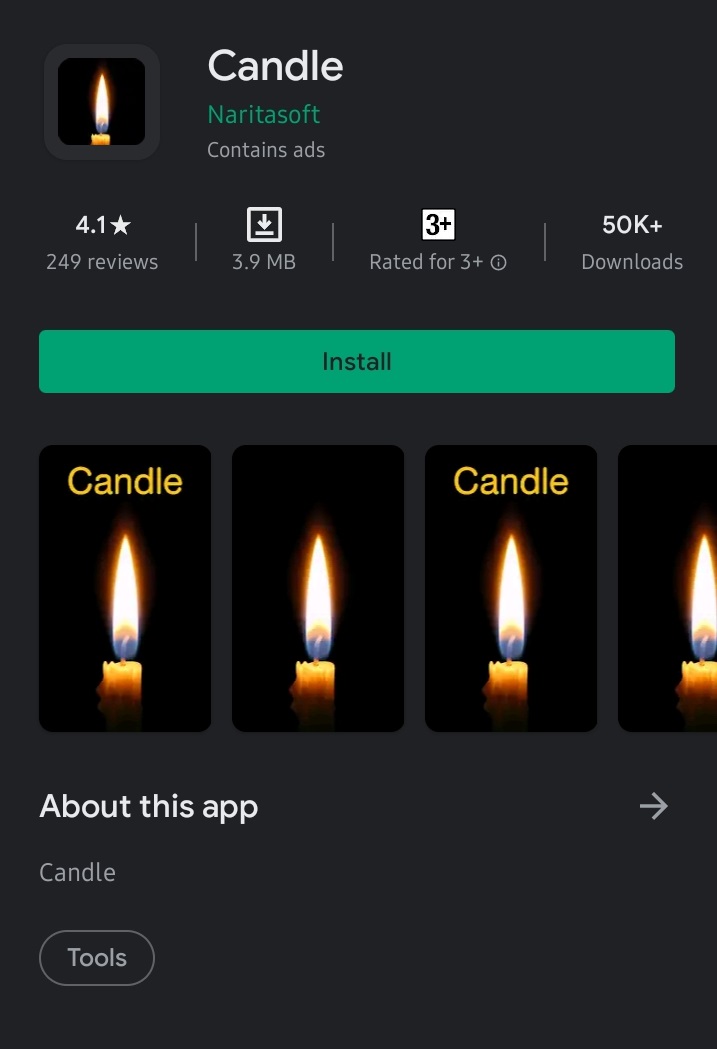Select the Tools category chip
The image size is (717, 1049).
point(97,957)
